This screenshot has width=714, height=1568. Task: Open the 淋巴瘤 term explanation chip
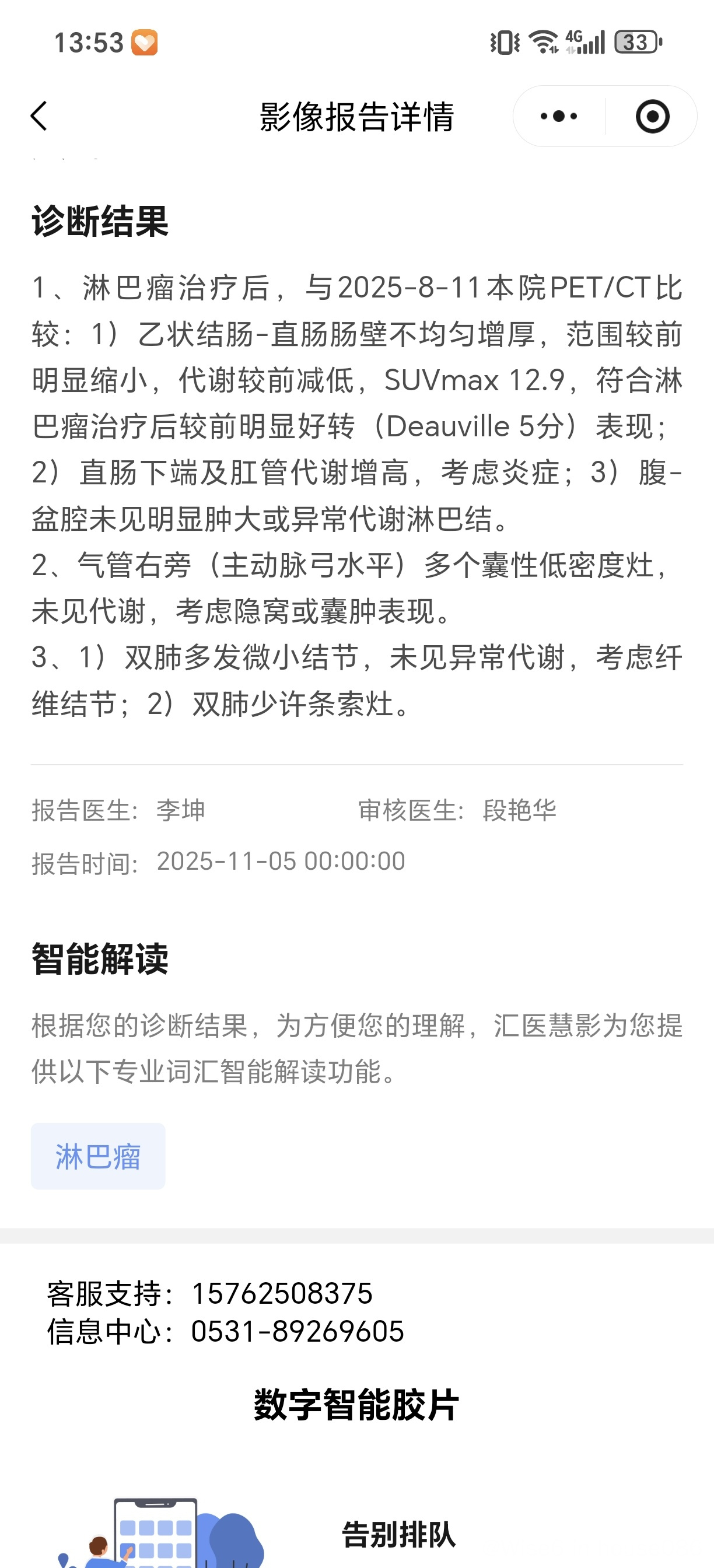coord(98,1156)
